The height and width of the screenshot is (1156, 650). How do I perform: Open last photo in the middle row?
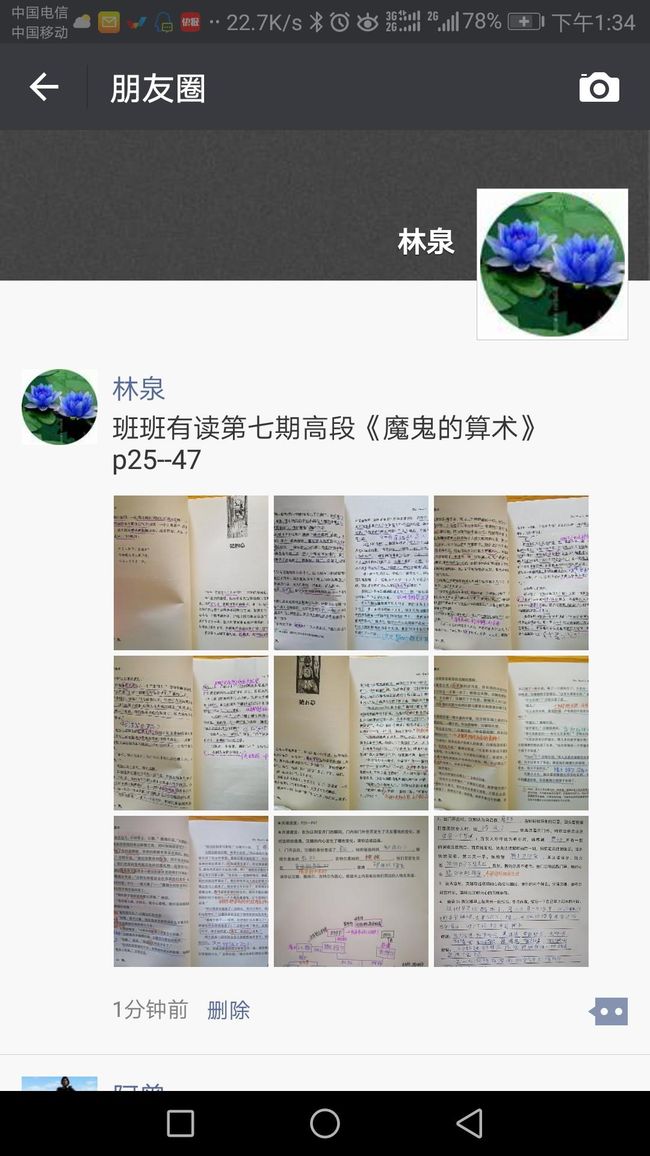[511, 733]
